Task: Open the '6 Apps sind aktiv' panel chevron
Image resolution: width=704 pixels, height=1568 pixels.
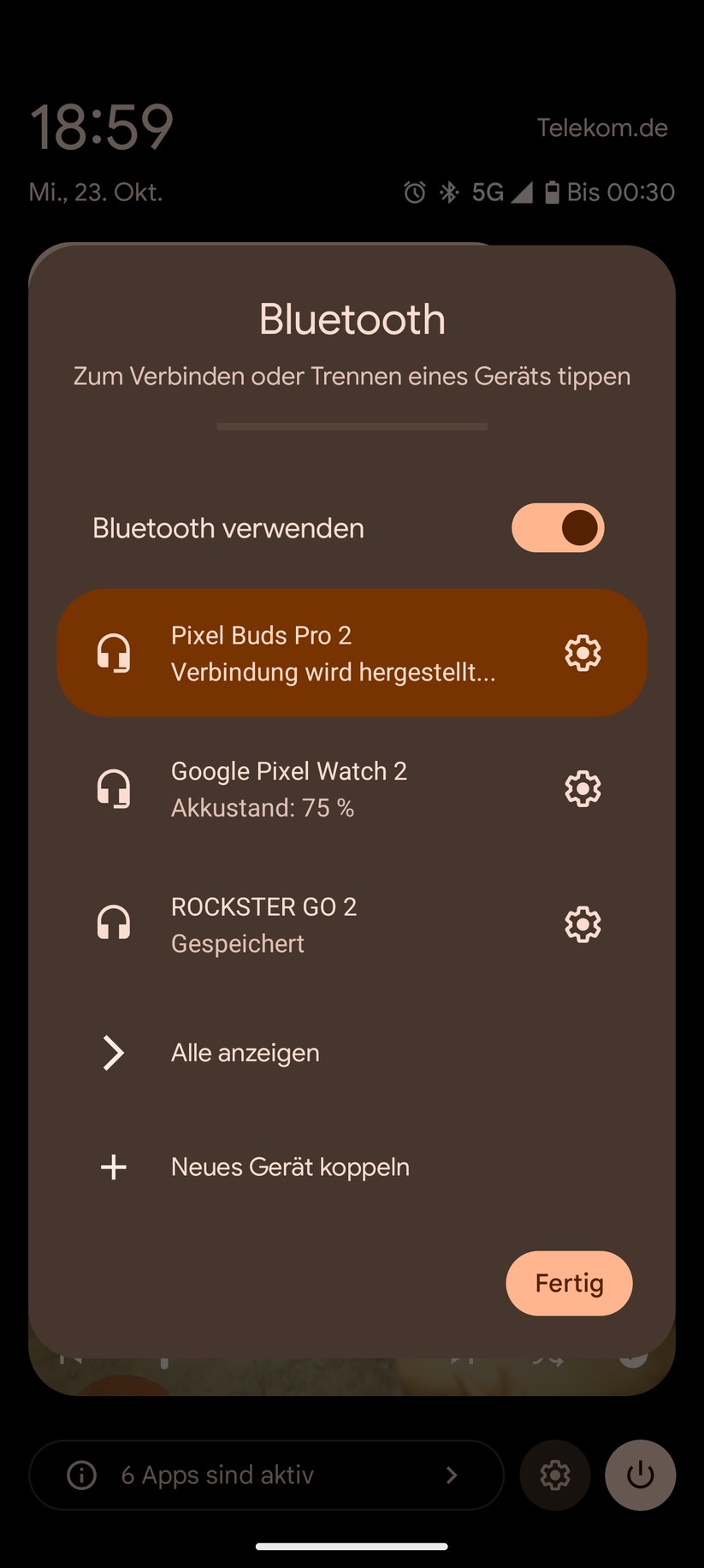Action: click(x=452, y=1475)
